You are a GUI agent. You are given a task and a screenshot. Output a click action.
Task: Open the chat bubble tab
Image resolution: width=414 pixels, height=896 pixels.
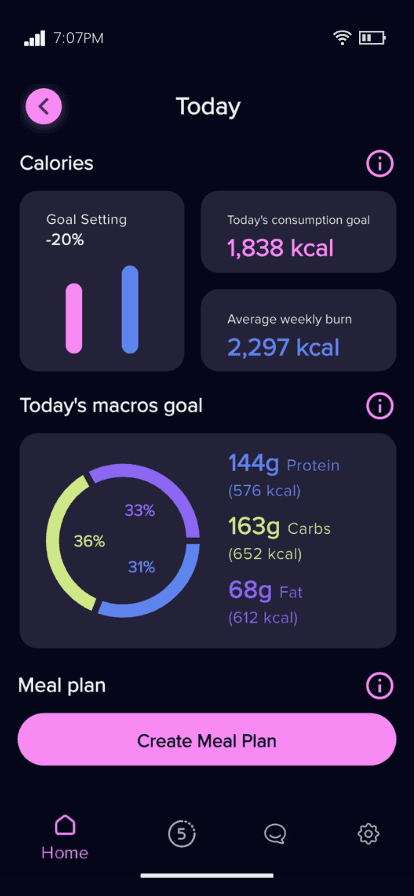(x=275, y=834)
